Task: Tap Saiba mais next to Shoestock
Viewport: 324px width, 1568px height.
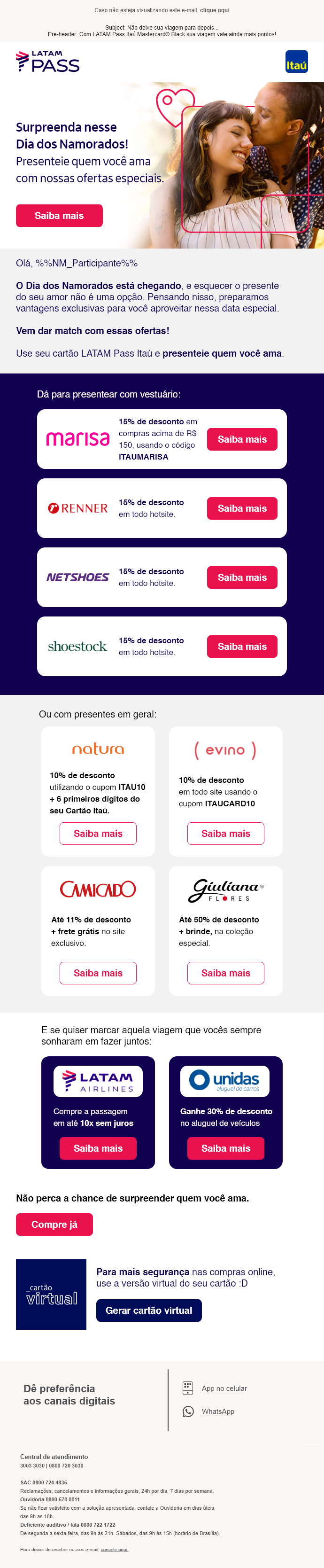Action: click(x=242, y=647)
